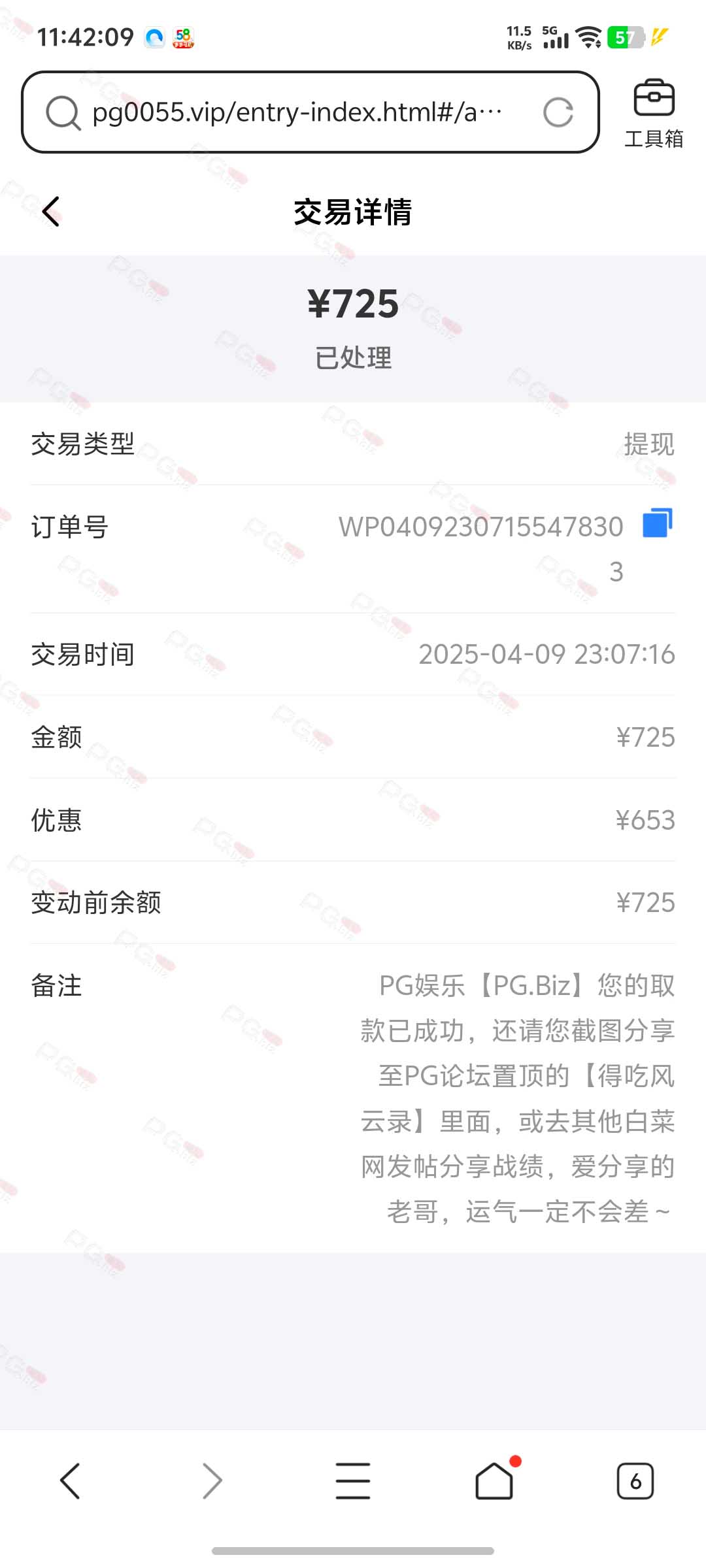Viewport: 706px width, 1568px height.
Task: Open the tab switcher showing 6 tabs
Action: coord(635,1480)
